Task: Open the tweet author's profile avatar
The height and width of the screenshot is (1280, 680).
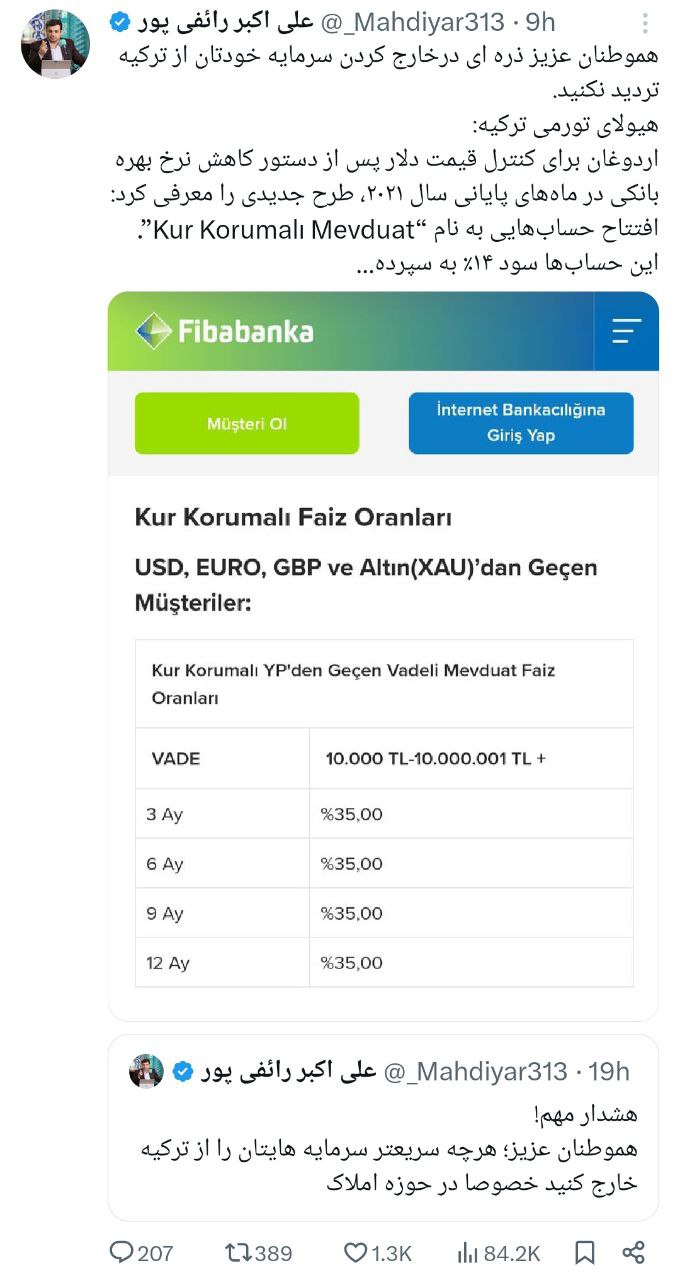Action: pyautogui.click(x=55, y=44)
